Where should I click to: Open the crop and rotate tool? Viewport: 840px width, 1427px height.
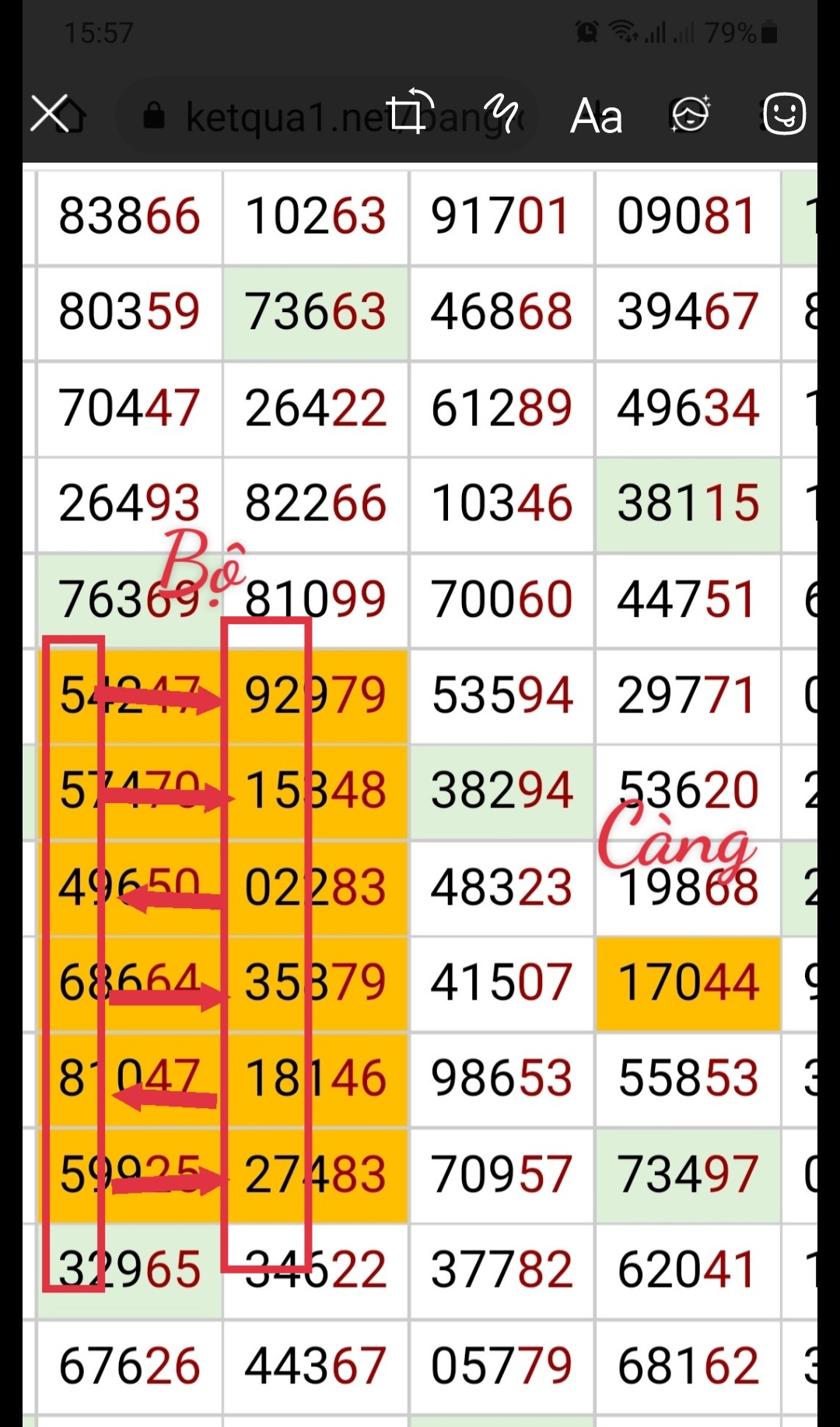409,113
